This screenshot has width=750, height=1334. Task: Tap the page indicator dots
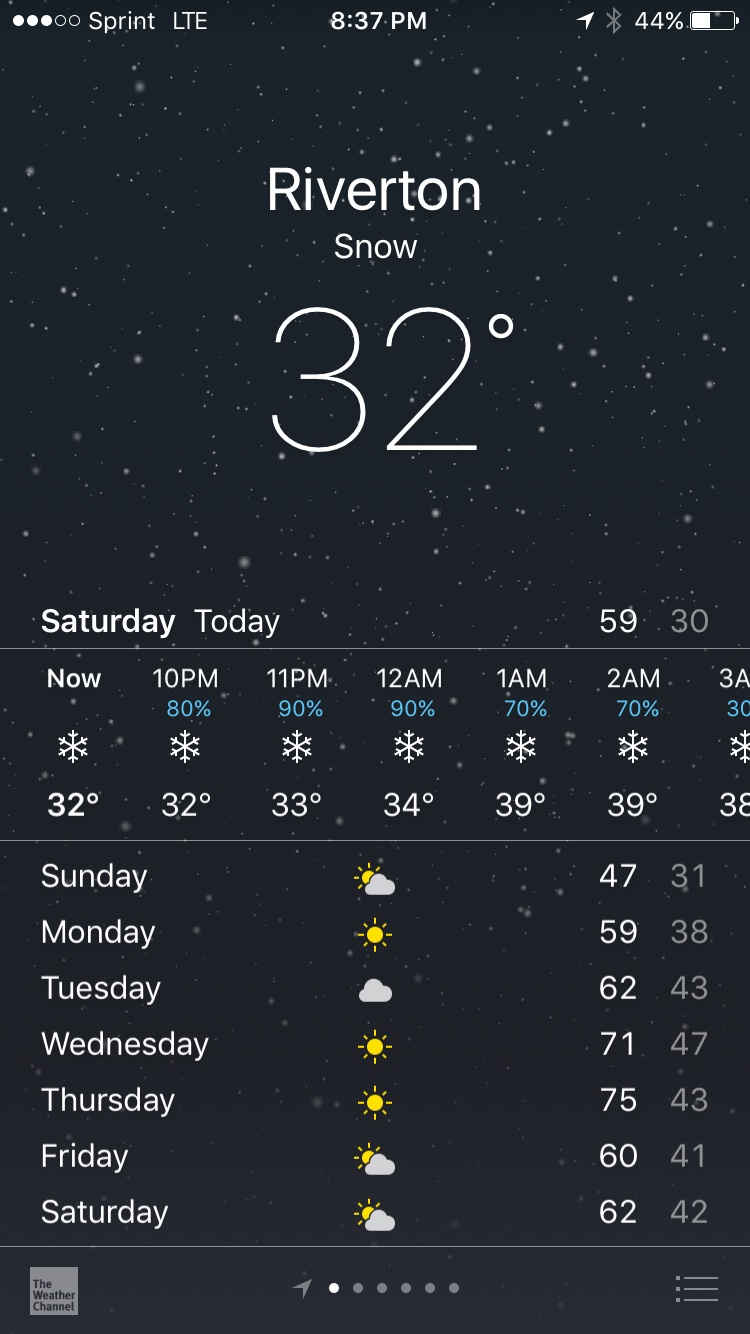(x=393, y=1289)
